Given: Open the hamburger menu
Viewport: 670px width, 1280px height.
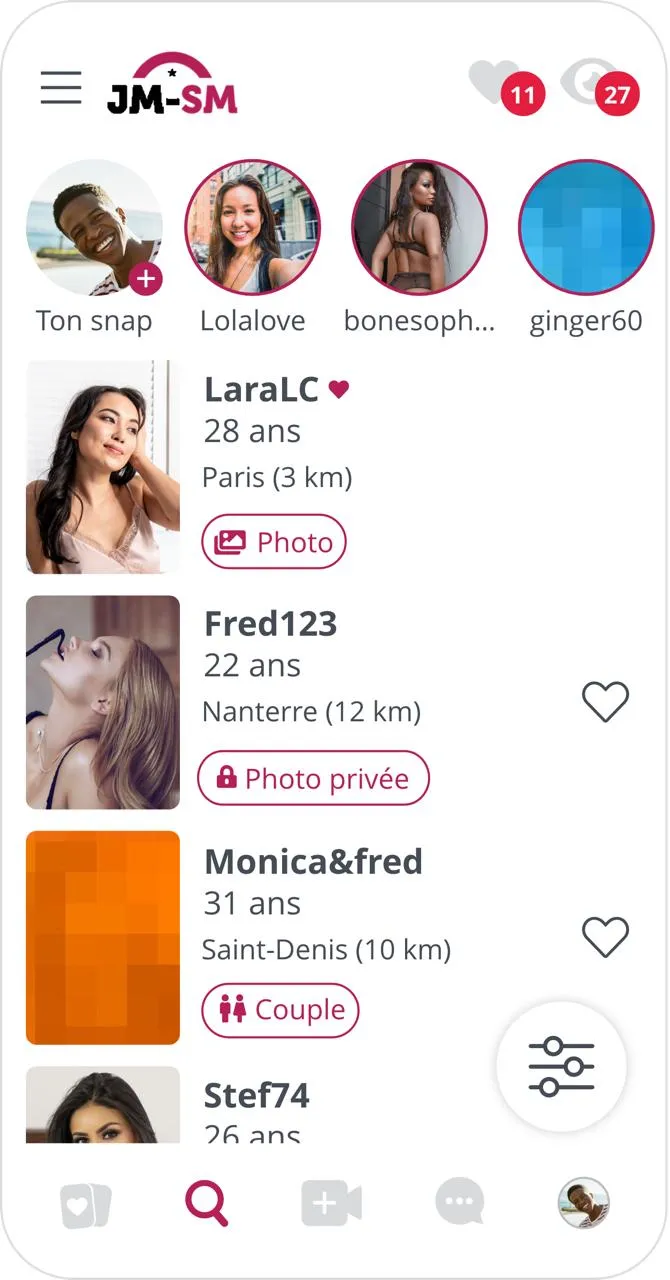Looking at the screenshot, I should 61,88.
